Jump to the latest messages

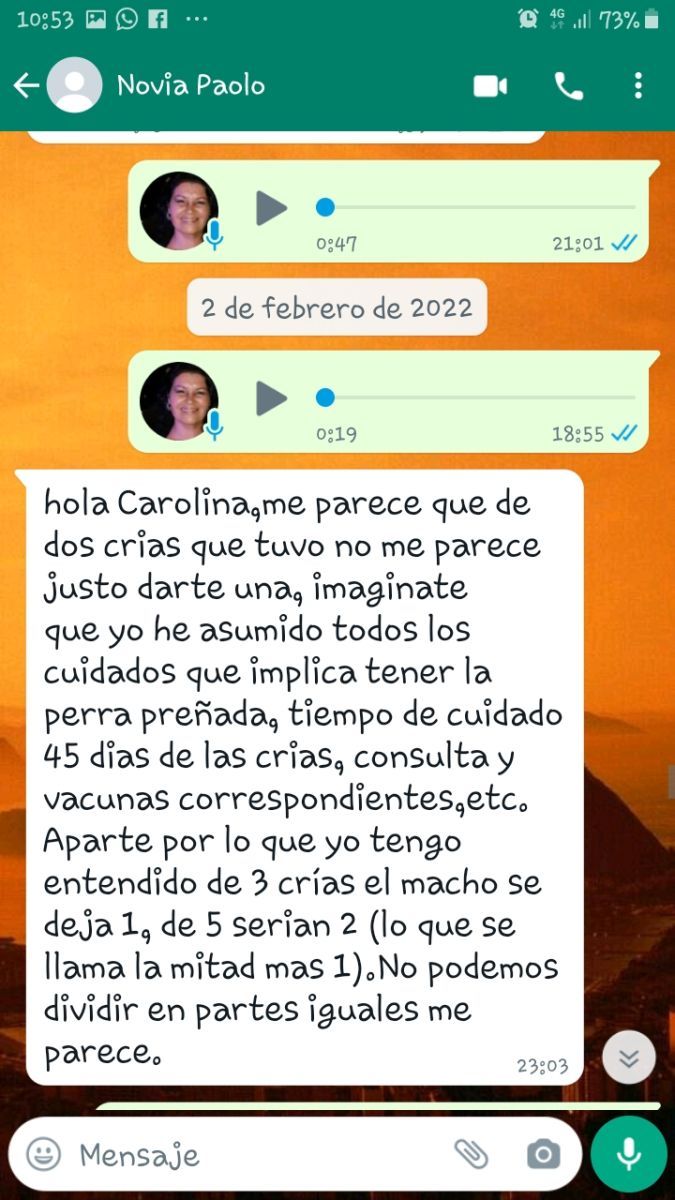[629, 1058]
